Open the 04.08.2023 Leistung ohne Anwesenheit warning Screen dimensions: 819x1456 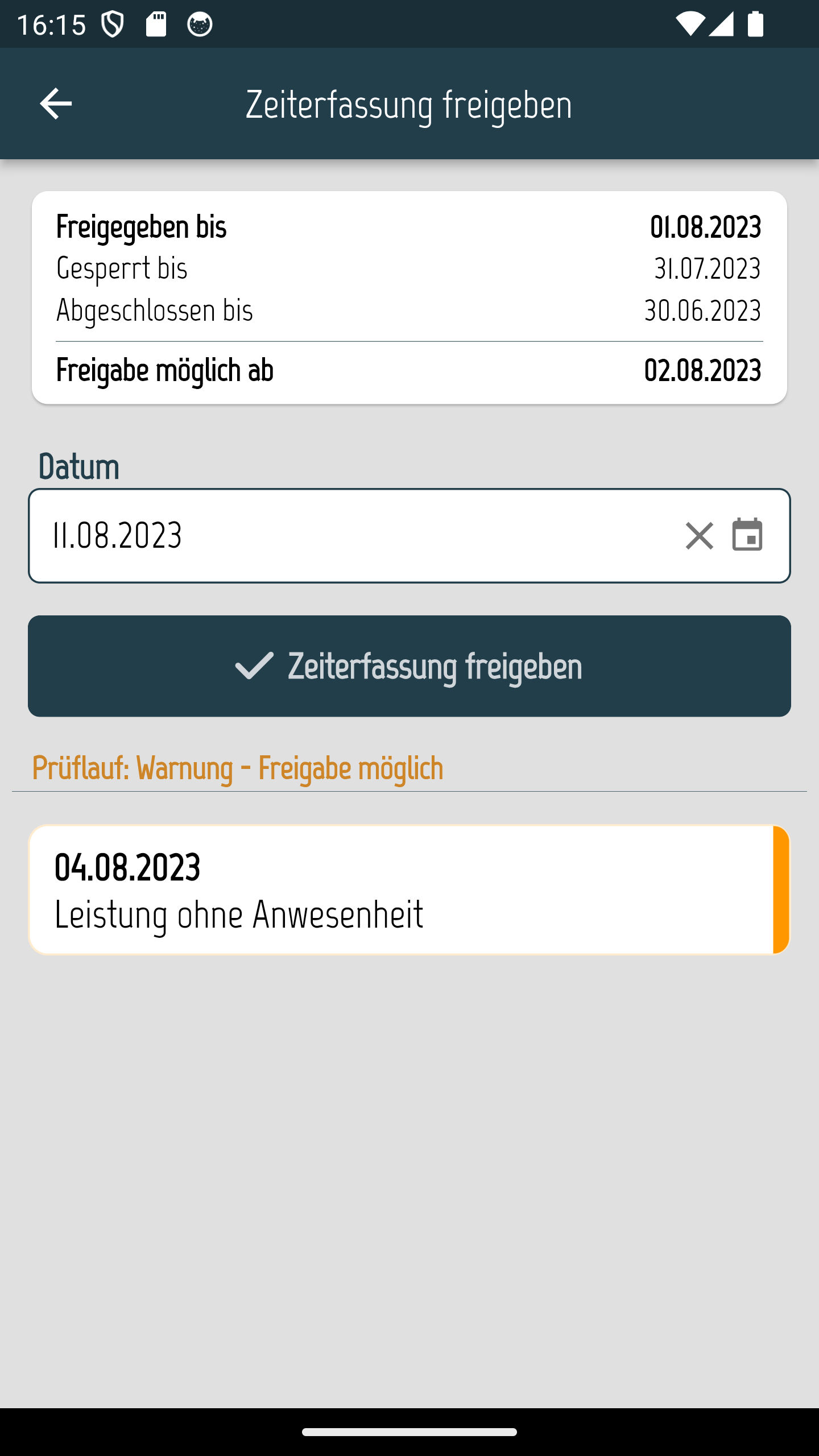[408, 890]
